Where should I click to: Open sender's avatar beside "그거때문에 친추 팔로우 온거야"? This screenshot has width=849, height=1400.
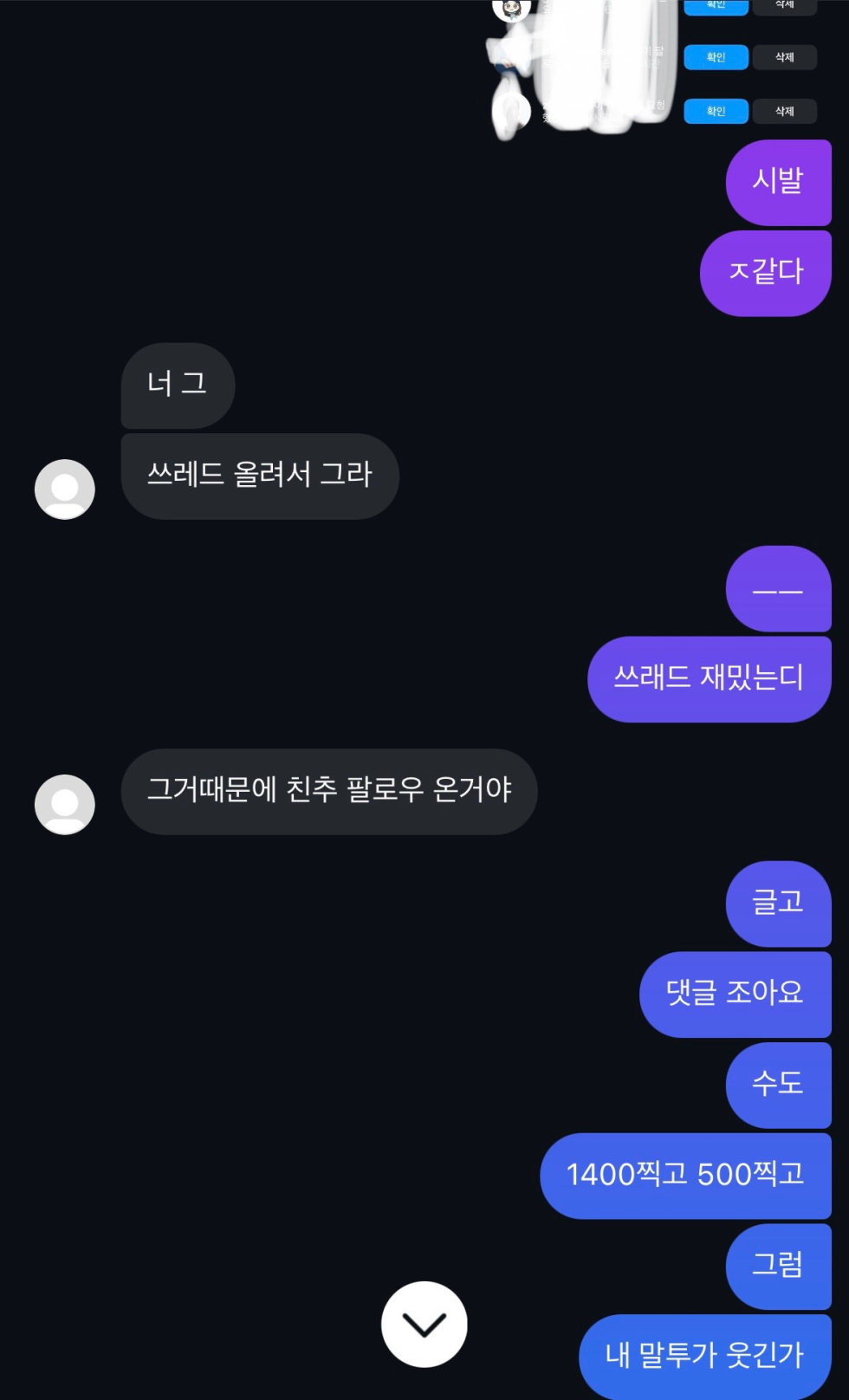(65, 805)
